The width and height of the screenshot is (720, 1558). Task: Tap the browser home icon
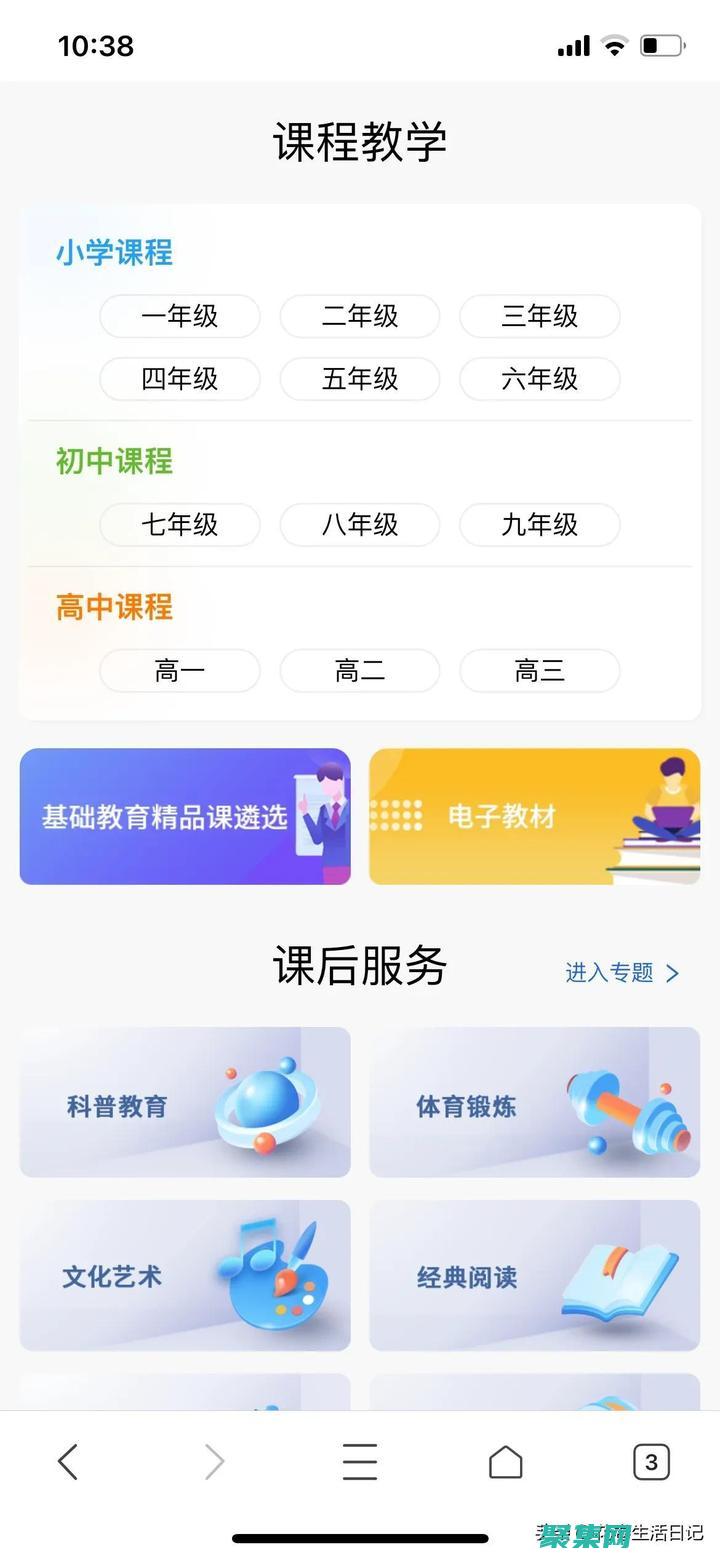pos(505,1461)
